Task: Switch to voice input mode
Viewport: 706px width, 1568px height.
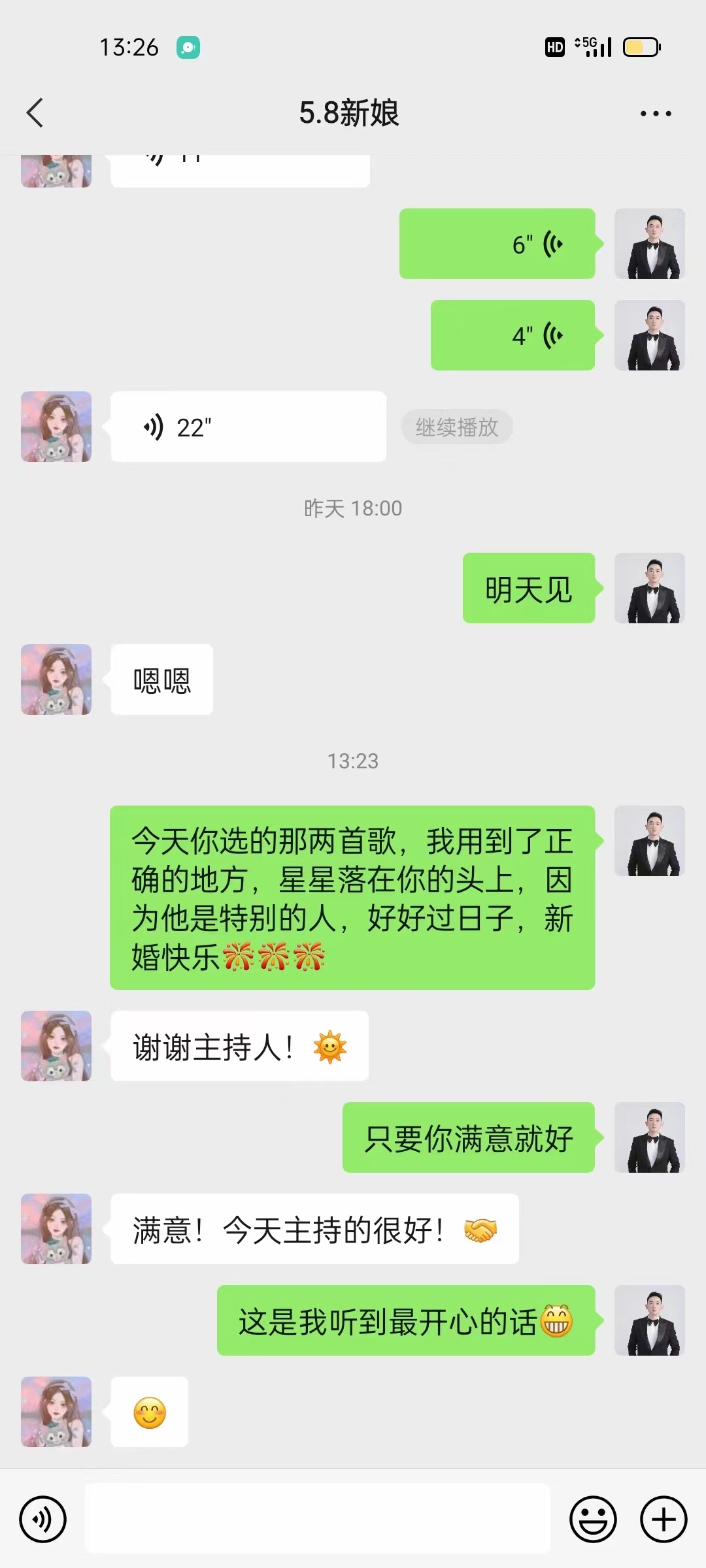Action: coord(43,1519)
